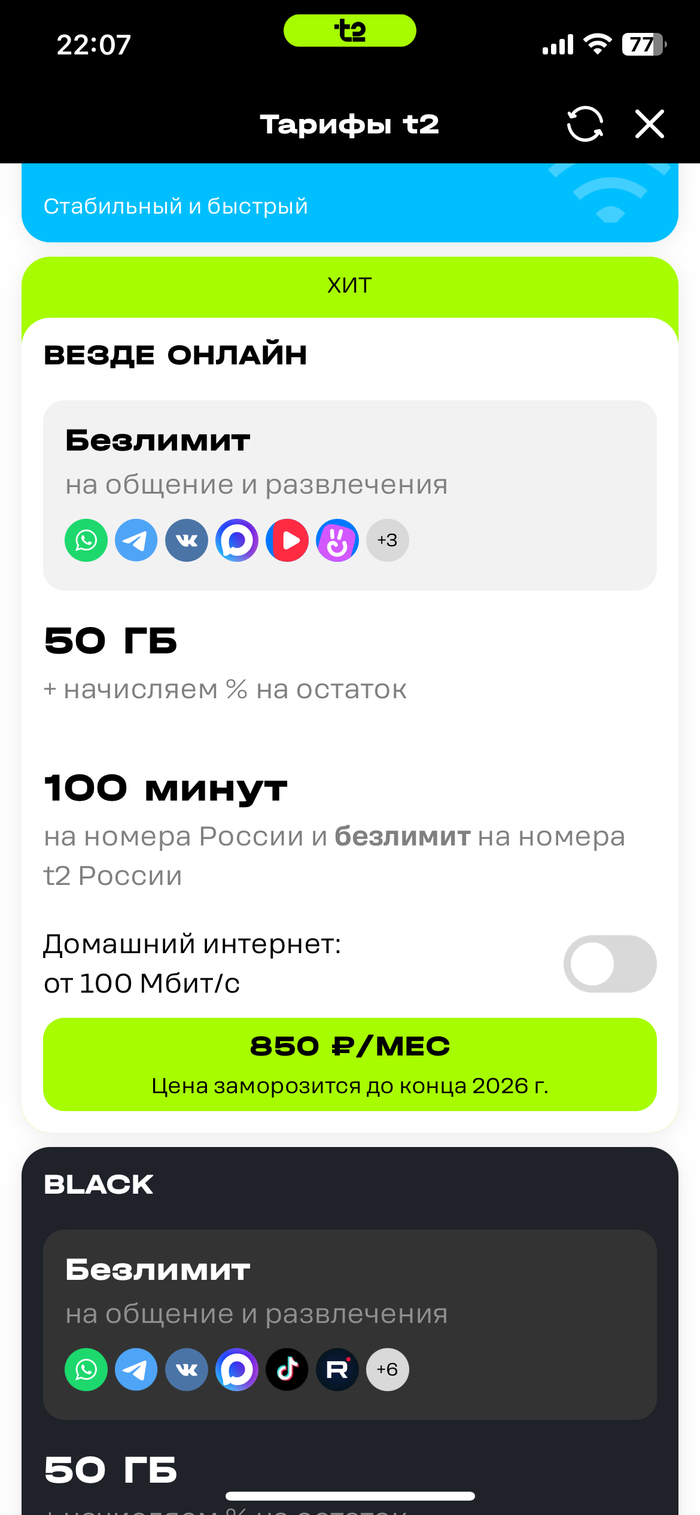Image resolution: width=700 pixels, height=1515 pixels.
Task: Show the +3 more apps in Везде онлайн
Action: click(387, 541)
